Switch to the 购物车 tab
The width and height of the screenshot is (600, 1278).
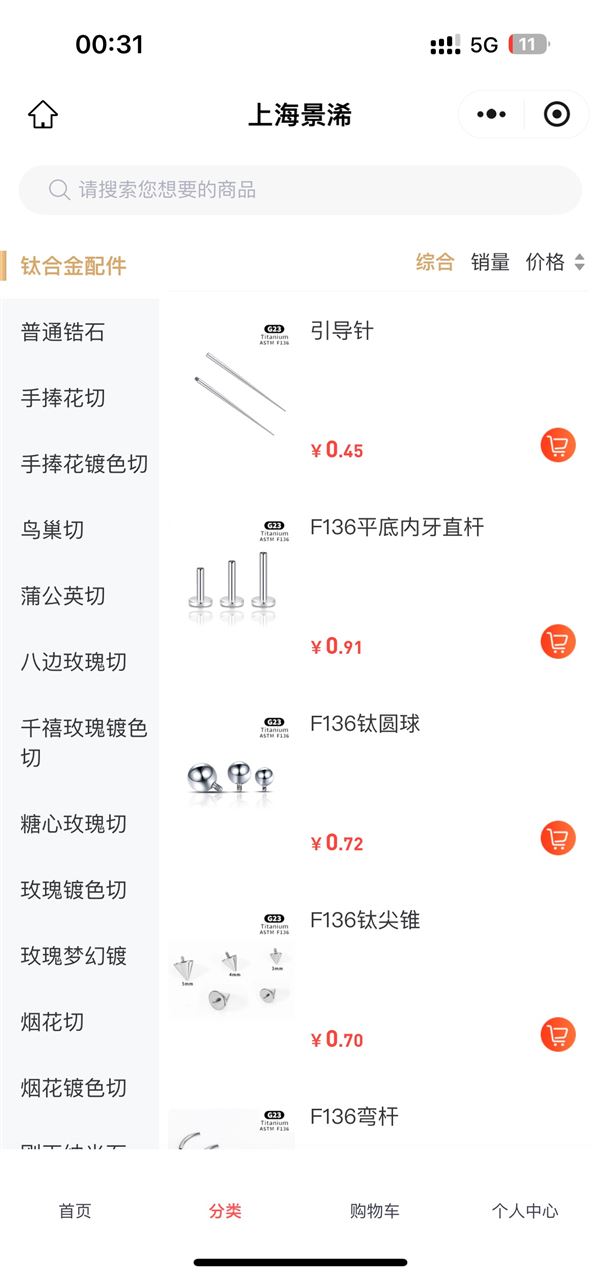tap(375, 1211)
